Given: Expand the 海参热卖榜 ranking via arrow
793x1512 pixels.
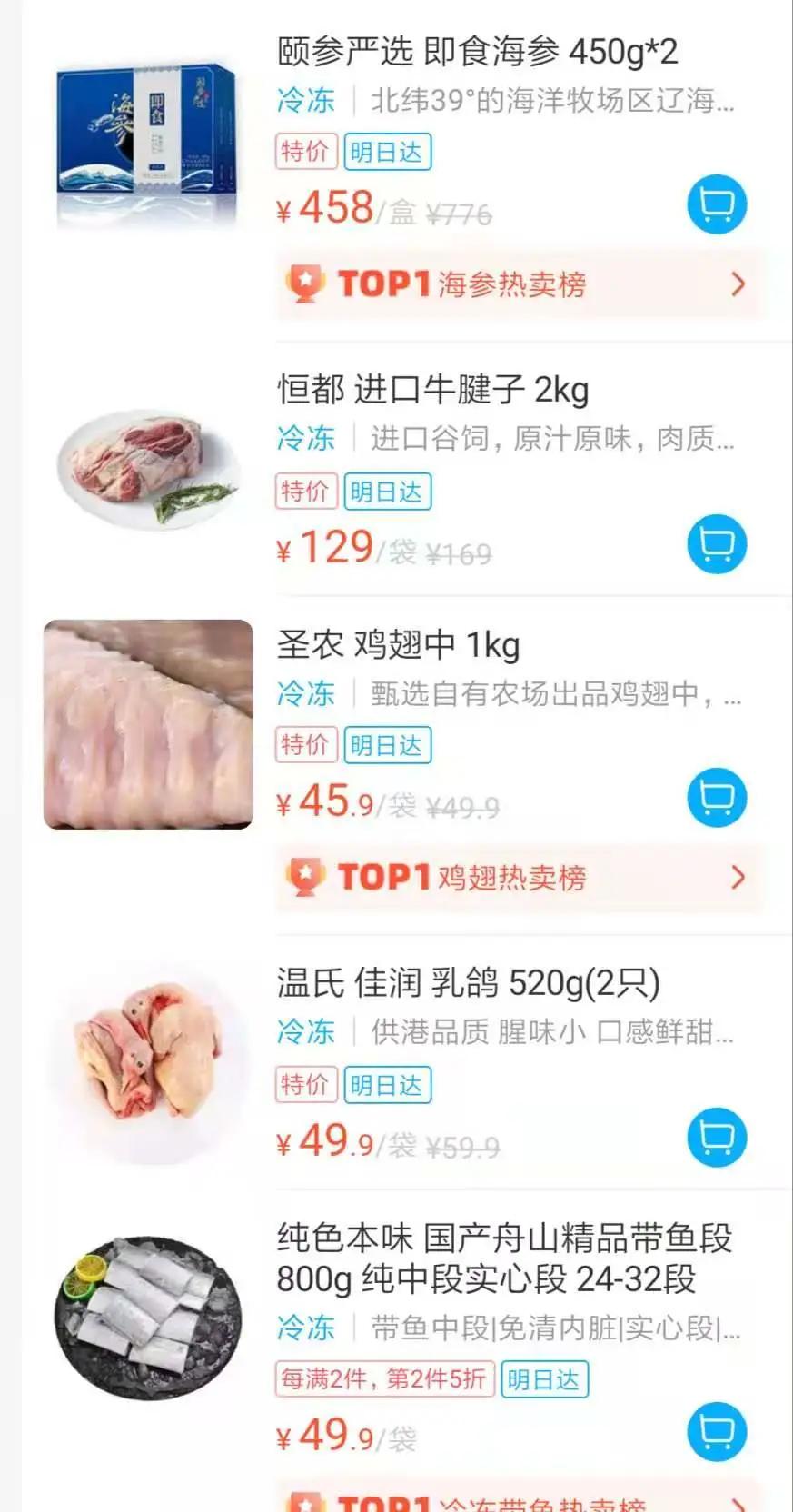Looking at the screenshot, I should click(x=738, y=283).
